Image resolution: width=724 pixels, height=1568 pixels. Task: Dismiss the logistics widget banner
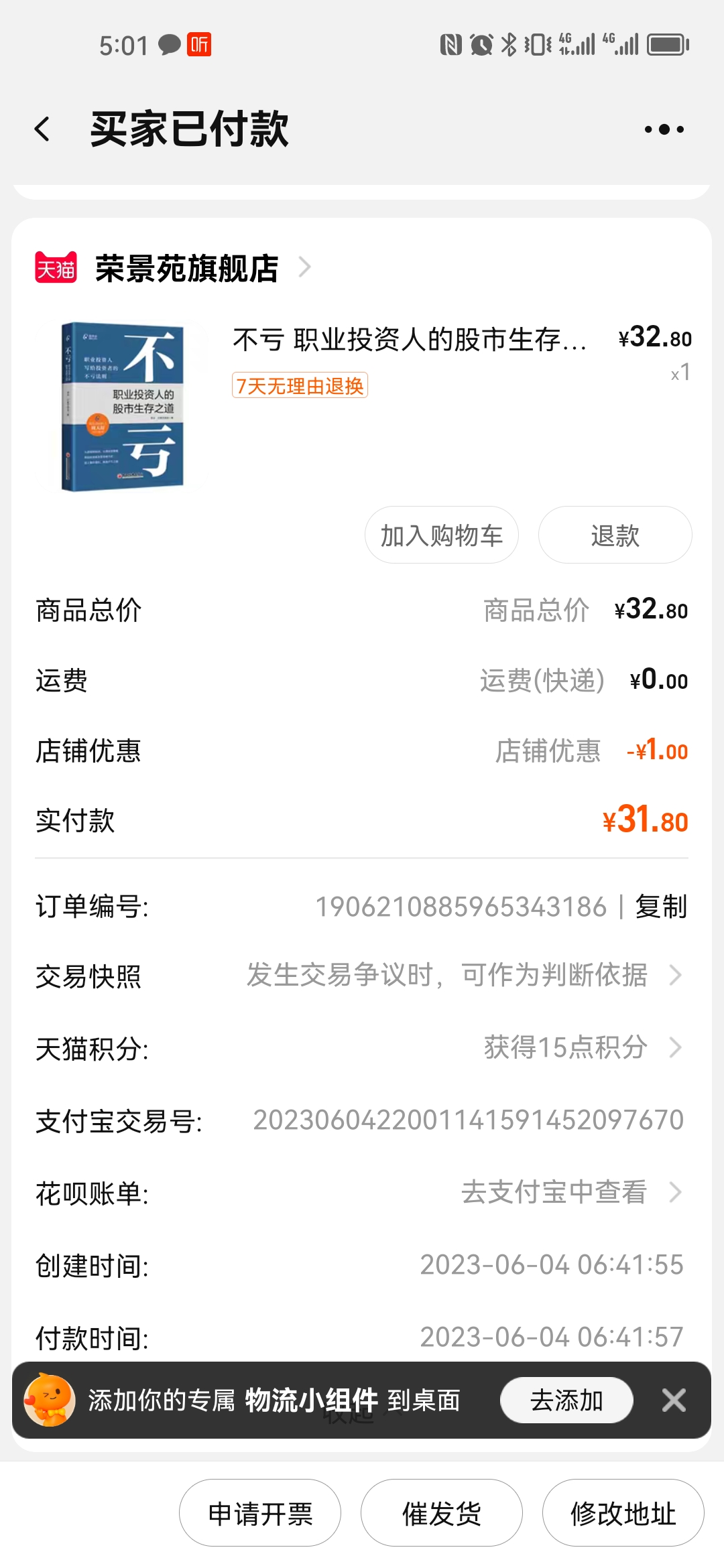pyautogui.click(x=674, y=1400)
